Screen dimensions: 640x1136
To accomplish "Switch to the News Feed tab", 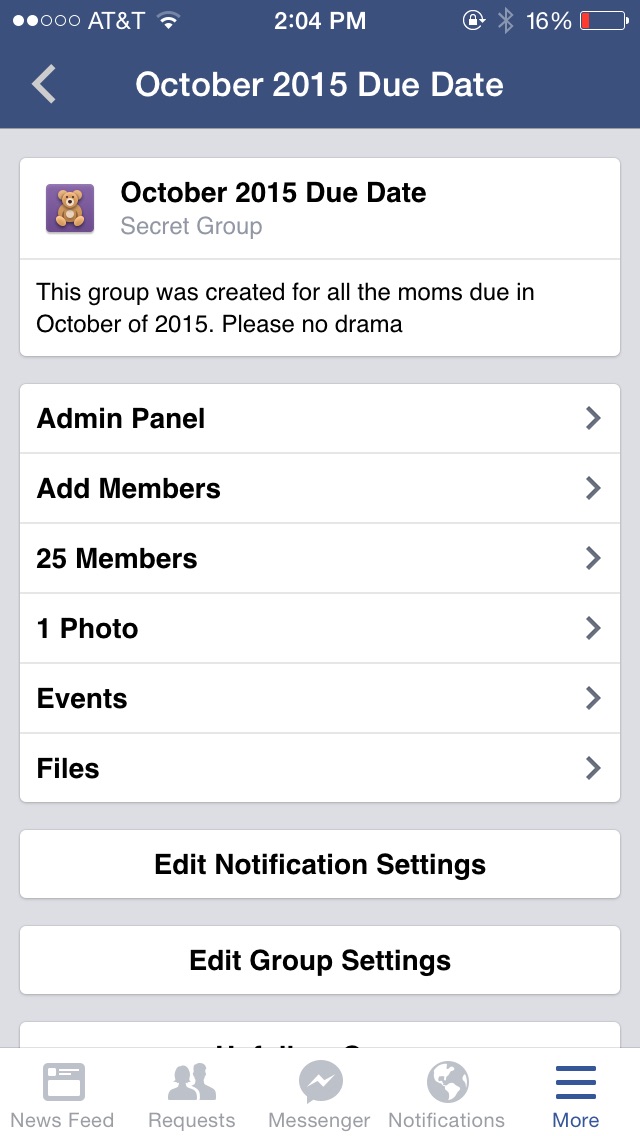I will (63, 1094).
